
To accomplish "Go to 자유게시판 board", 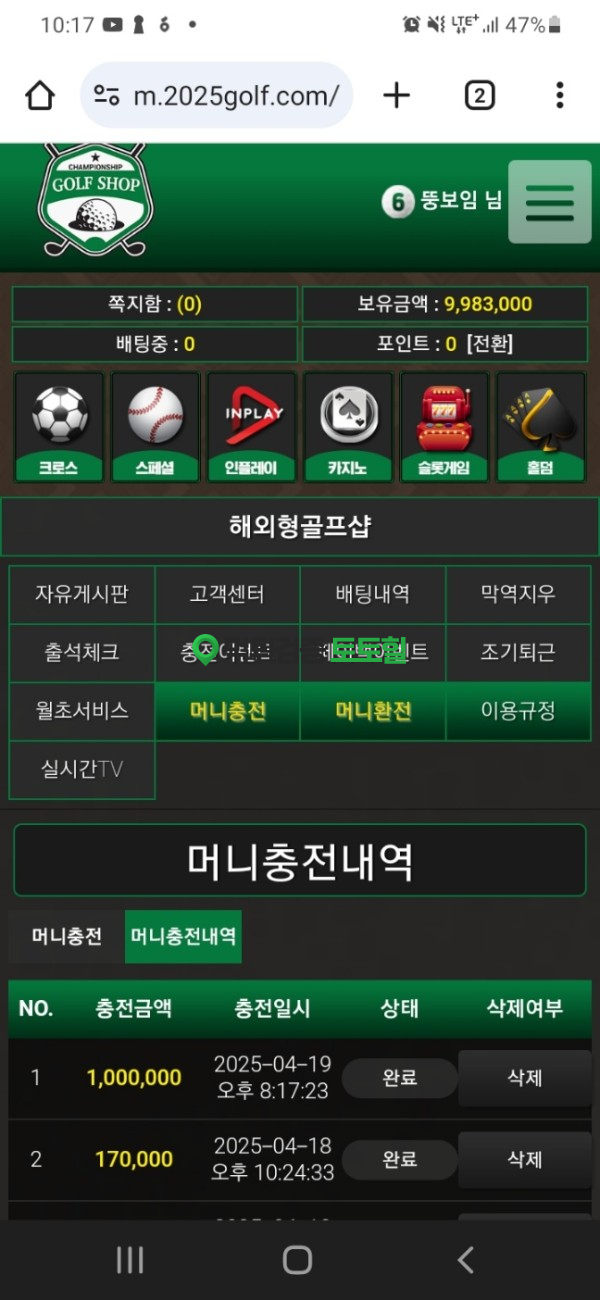I will (82, 594).
